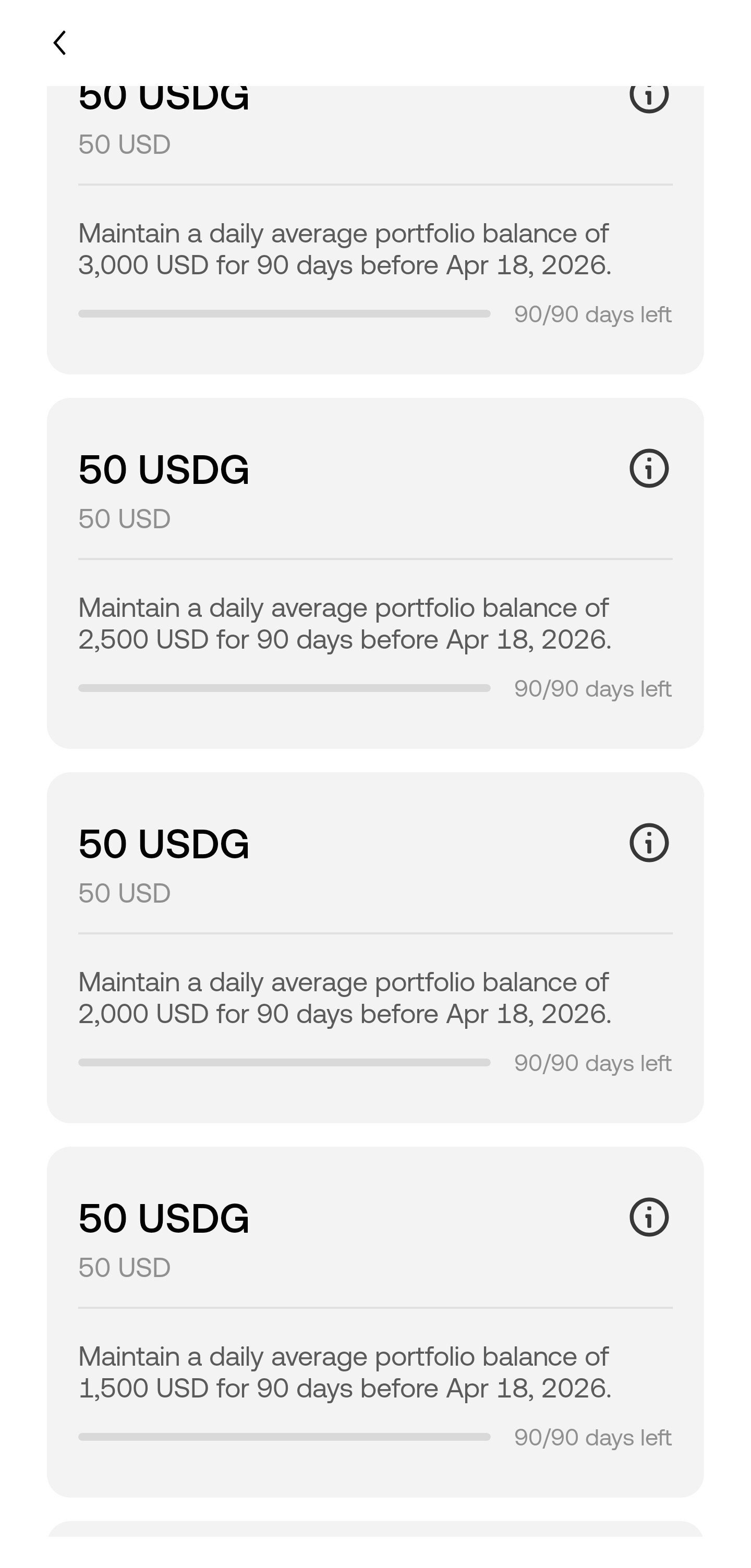Open info for the 1,500 USD balance reward

coord(649,1217)
